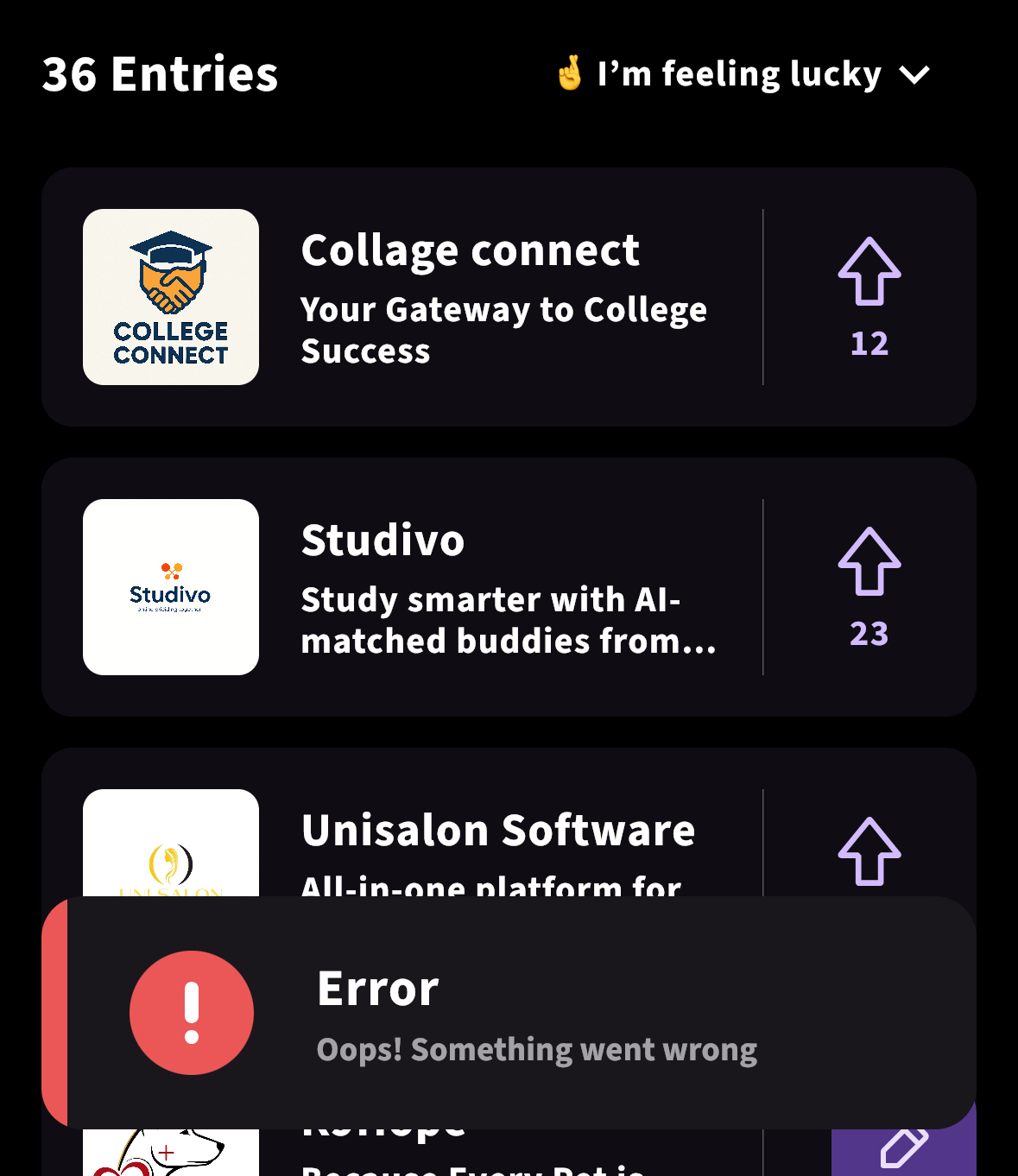
Task: Upvote the Collage connect entry
Action: pos(869,272)
